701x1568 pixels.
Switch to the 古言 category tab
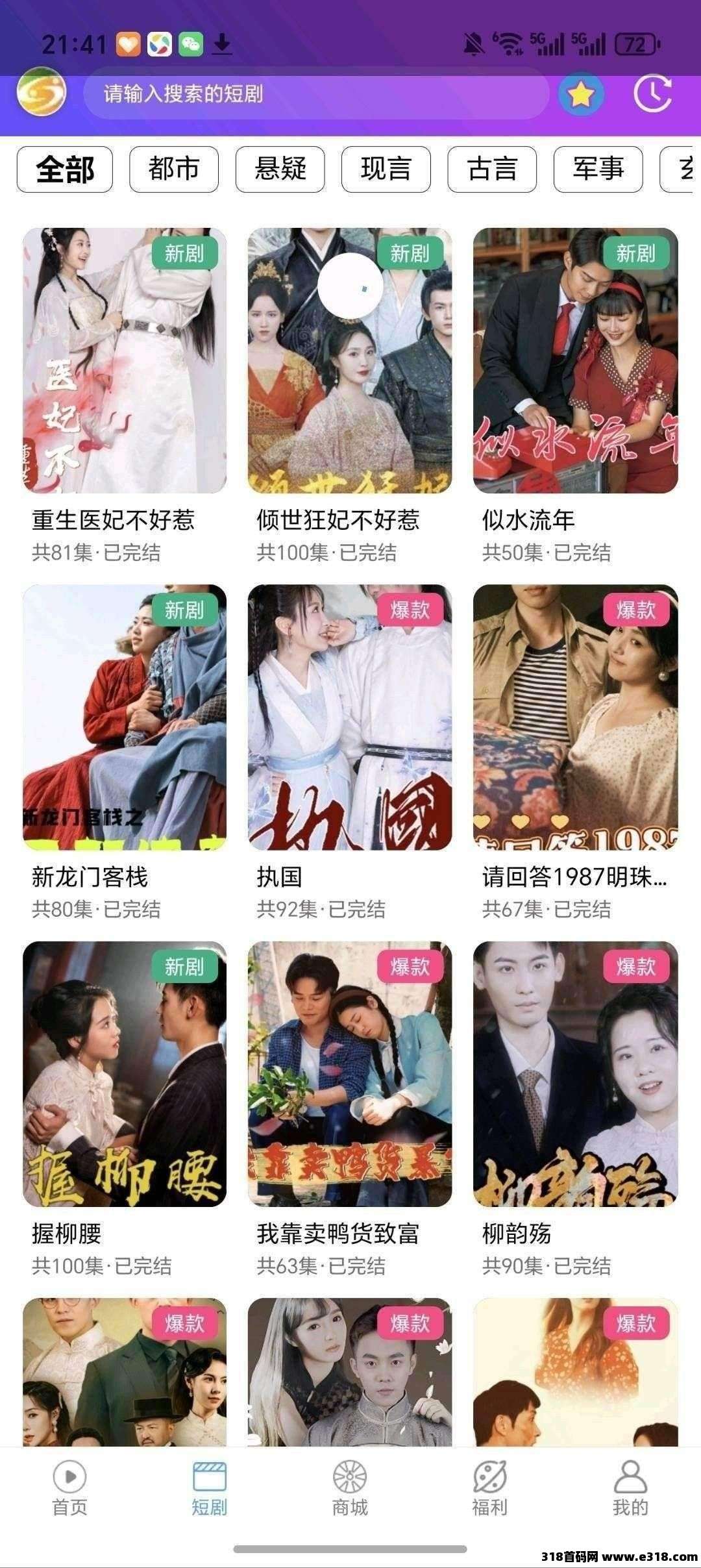click(x=491, y=168)
